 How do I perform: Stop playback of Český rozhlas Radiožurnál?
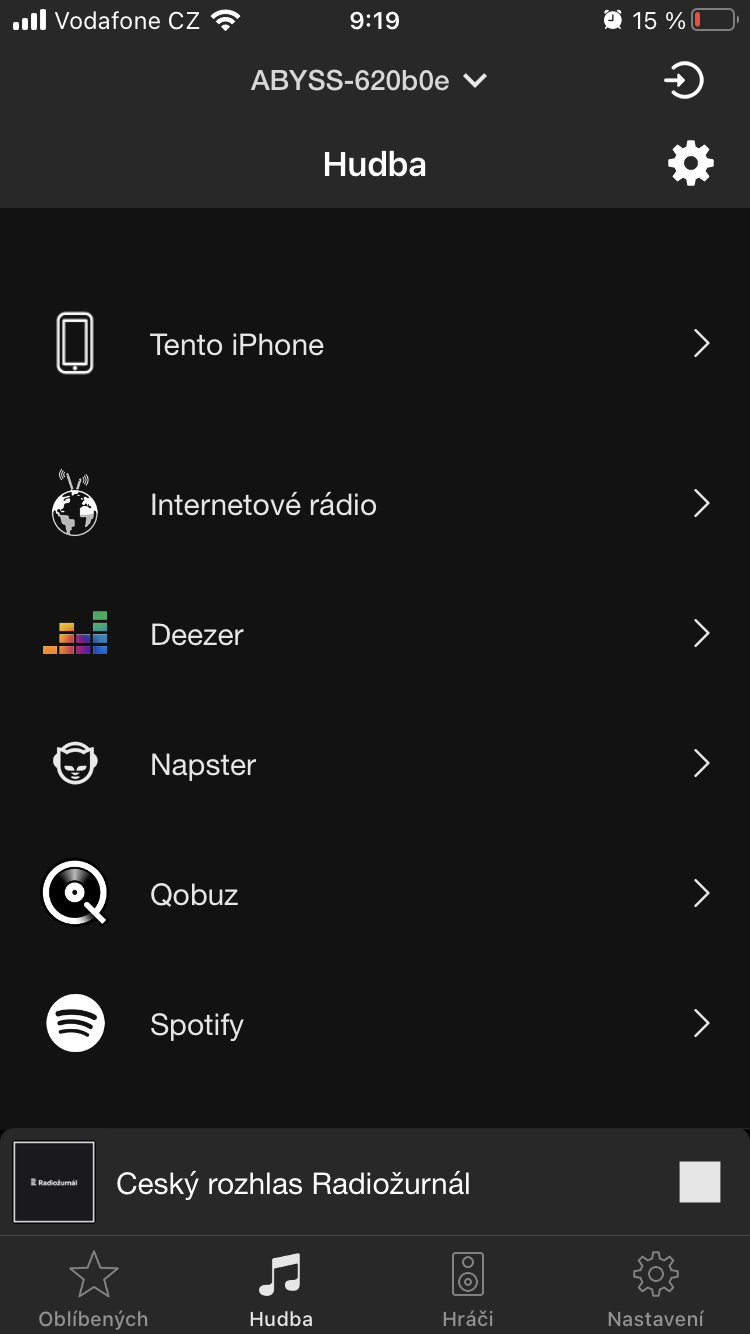(x=699, y=1182)
